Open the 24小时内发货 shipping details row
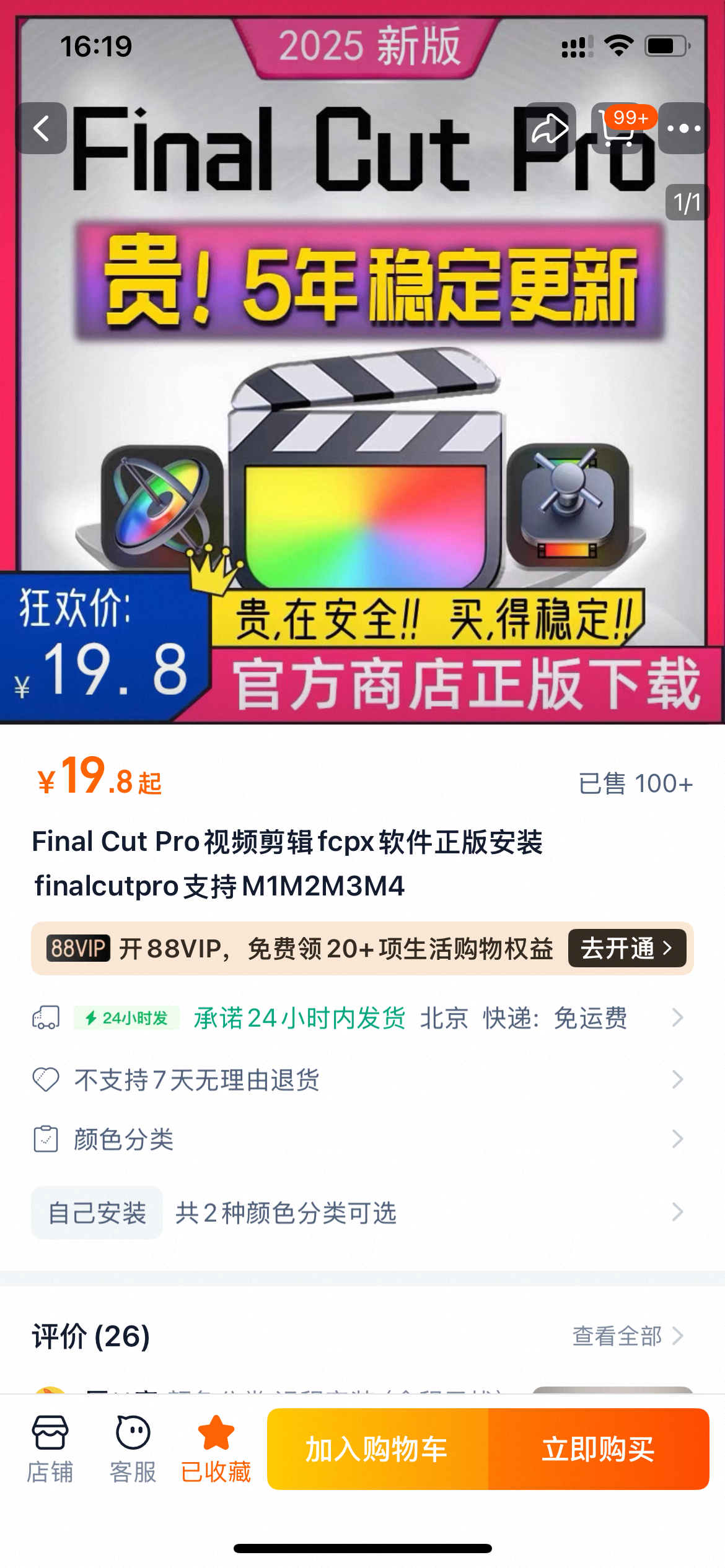Viewport: 725px width, 1568px height. coord(362,1017)
